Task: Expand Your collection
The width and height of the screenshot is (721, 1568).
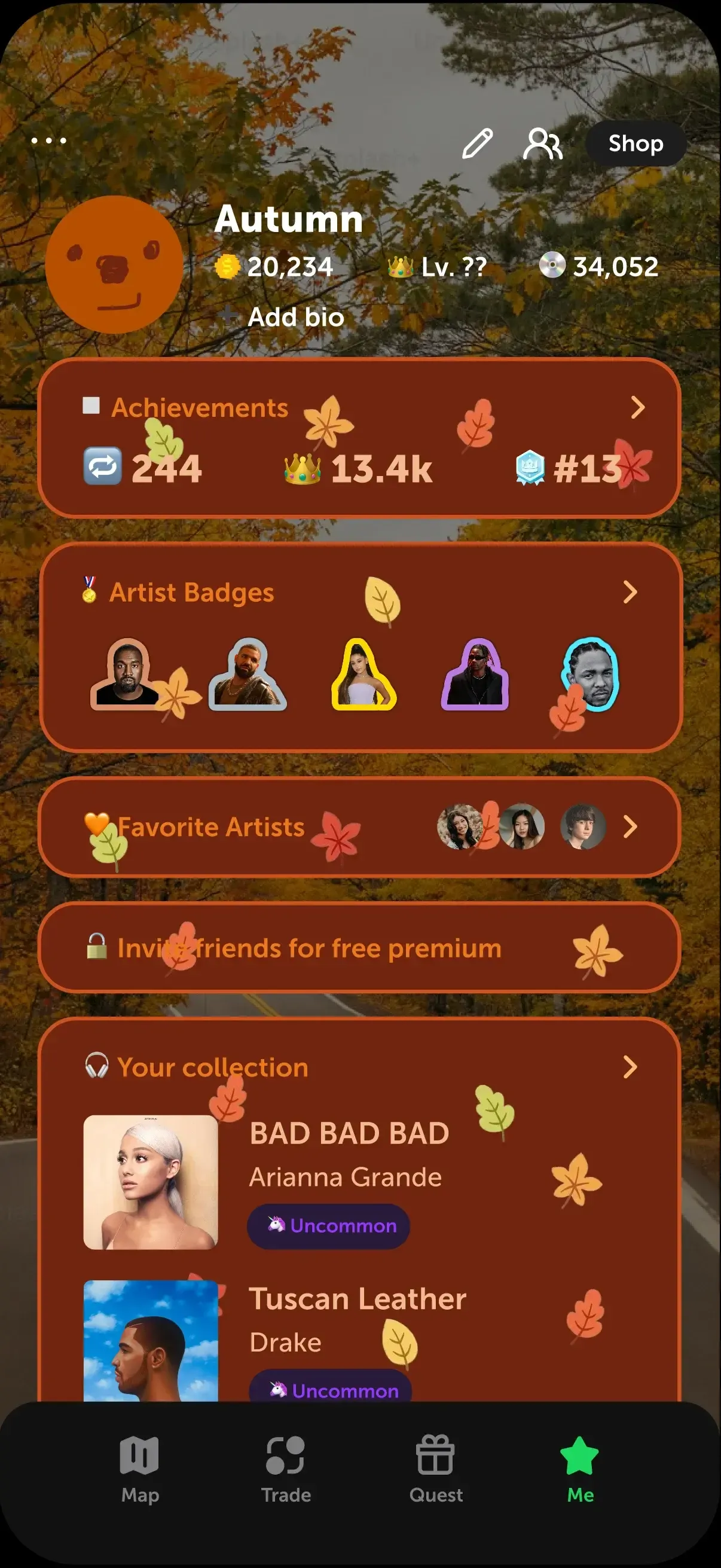Action: pyautogui.click(x=630, y=1067)
